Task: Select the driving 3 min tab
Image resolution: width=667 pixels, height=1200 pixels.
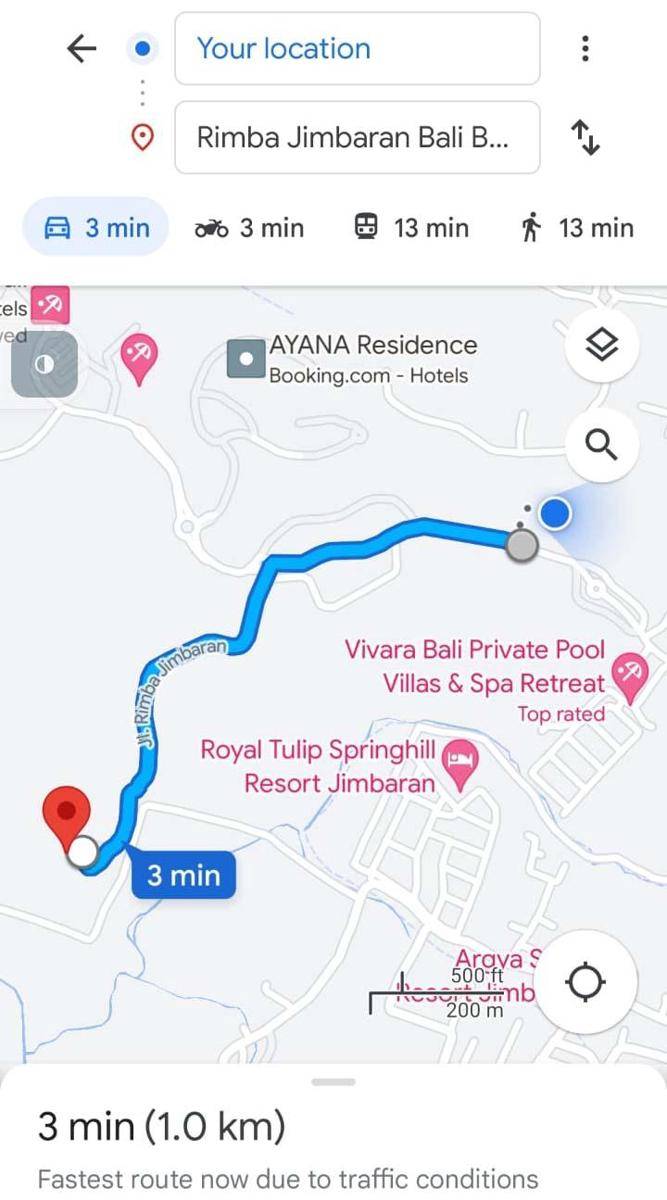Action: tap(97, 228)
